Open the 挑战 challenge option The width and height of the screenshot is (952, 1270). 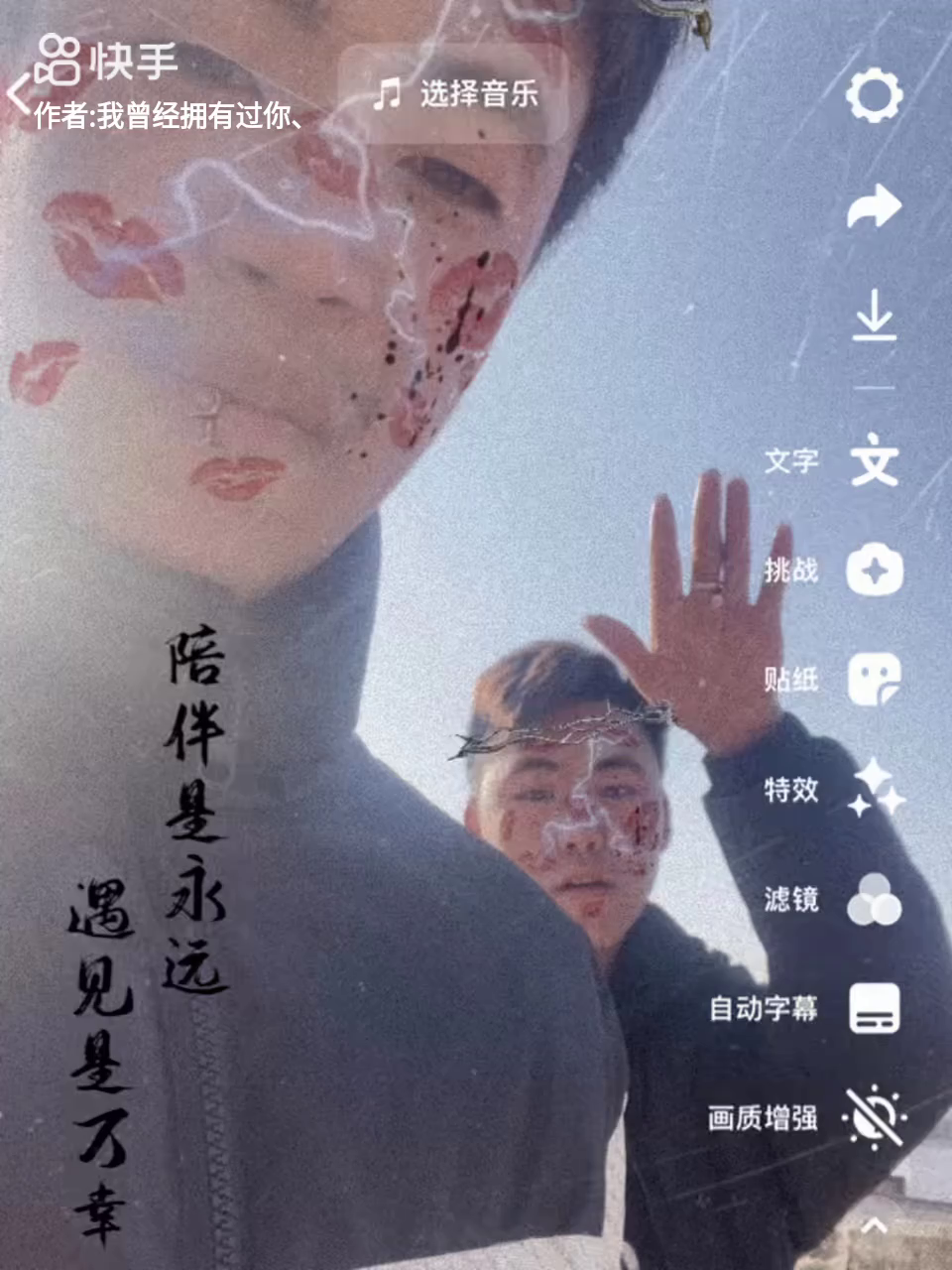coord(874,571)
